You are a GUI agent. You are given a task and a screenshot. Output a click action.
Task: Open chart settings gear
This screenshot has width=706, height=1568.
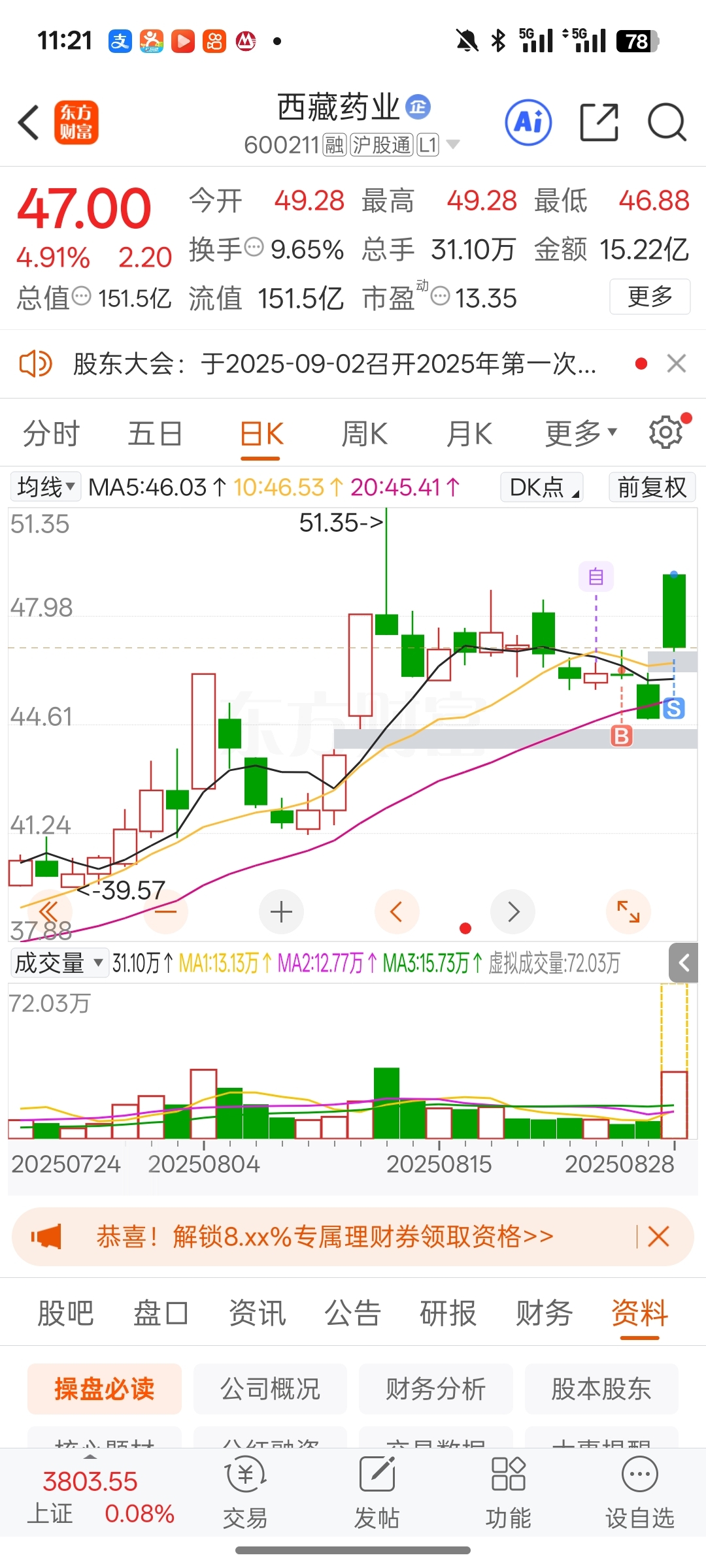666,433
